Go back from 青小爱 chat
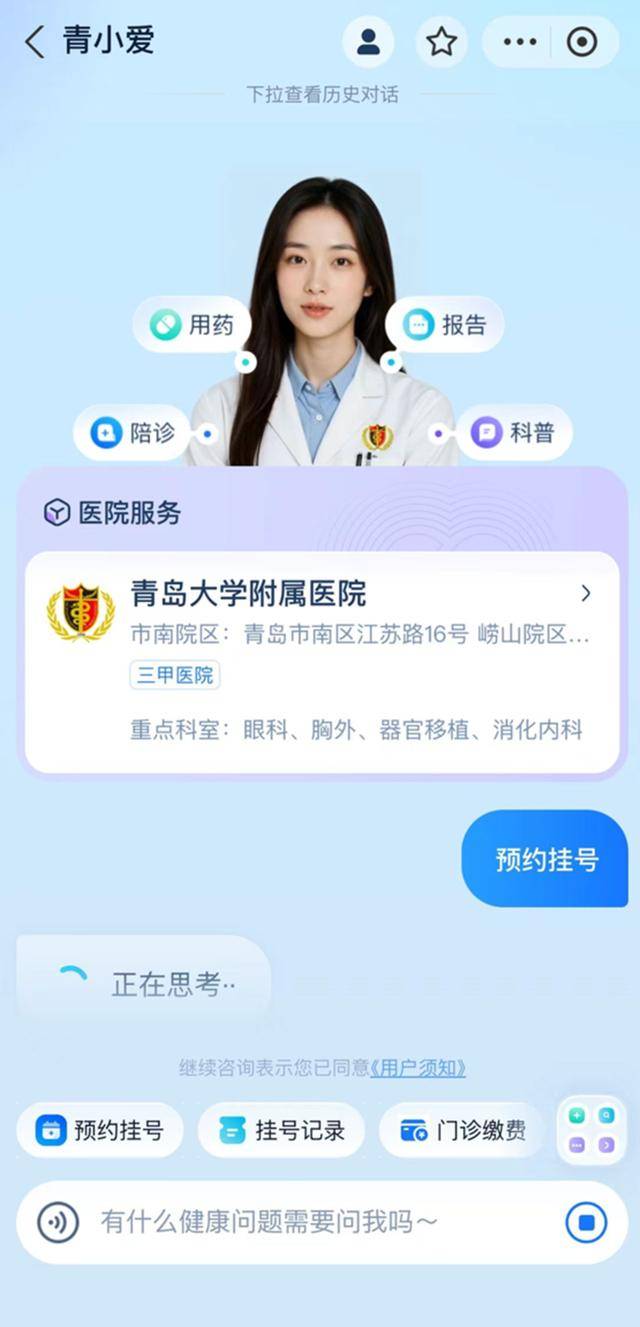This screenshot has height=1327, width=640. point(35,42)
